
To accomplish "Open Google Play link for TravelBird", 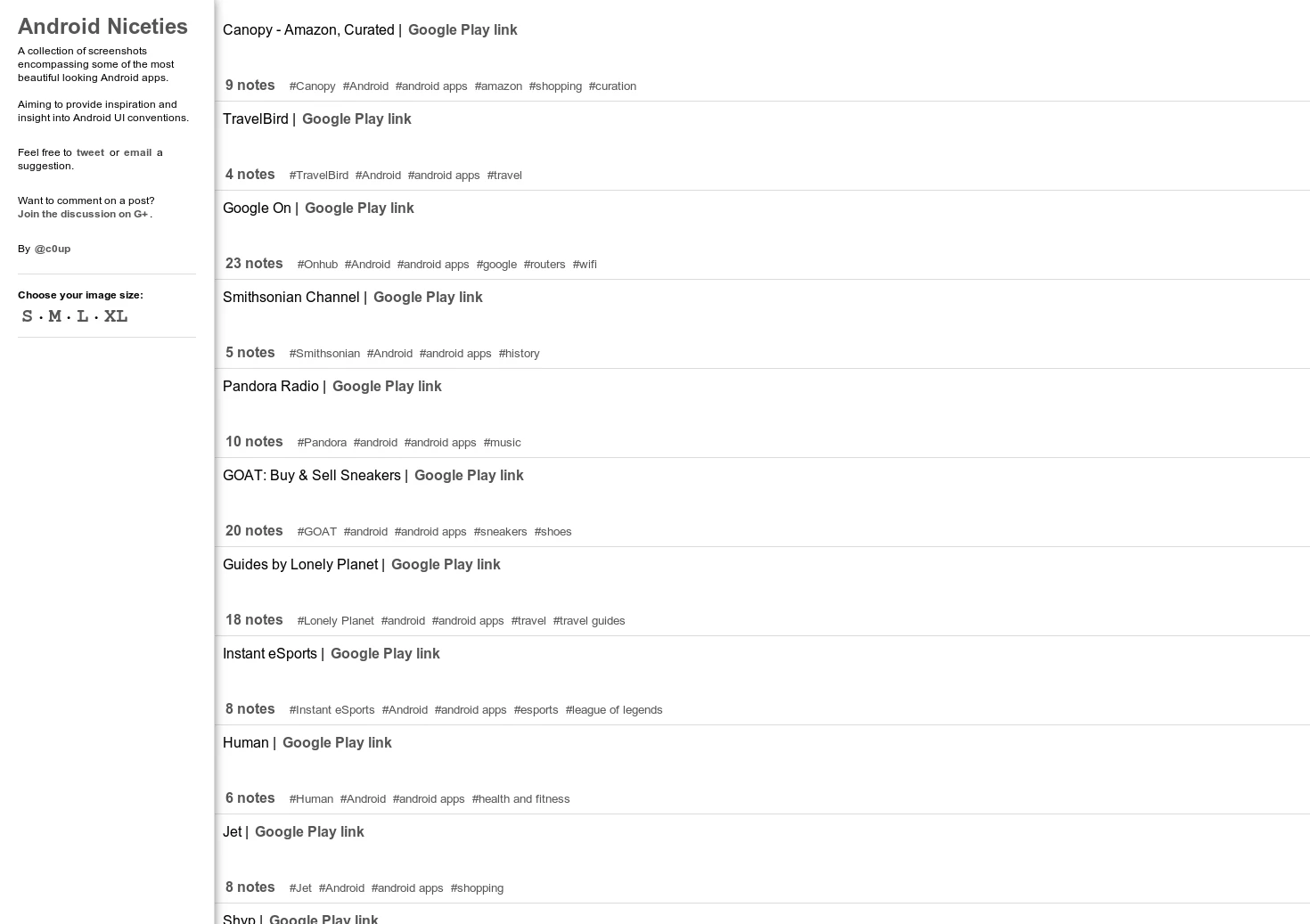I will click(x=356, y=119).
